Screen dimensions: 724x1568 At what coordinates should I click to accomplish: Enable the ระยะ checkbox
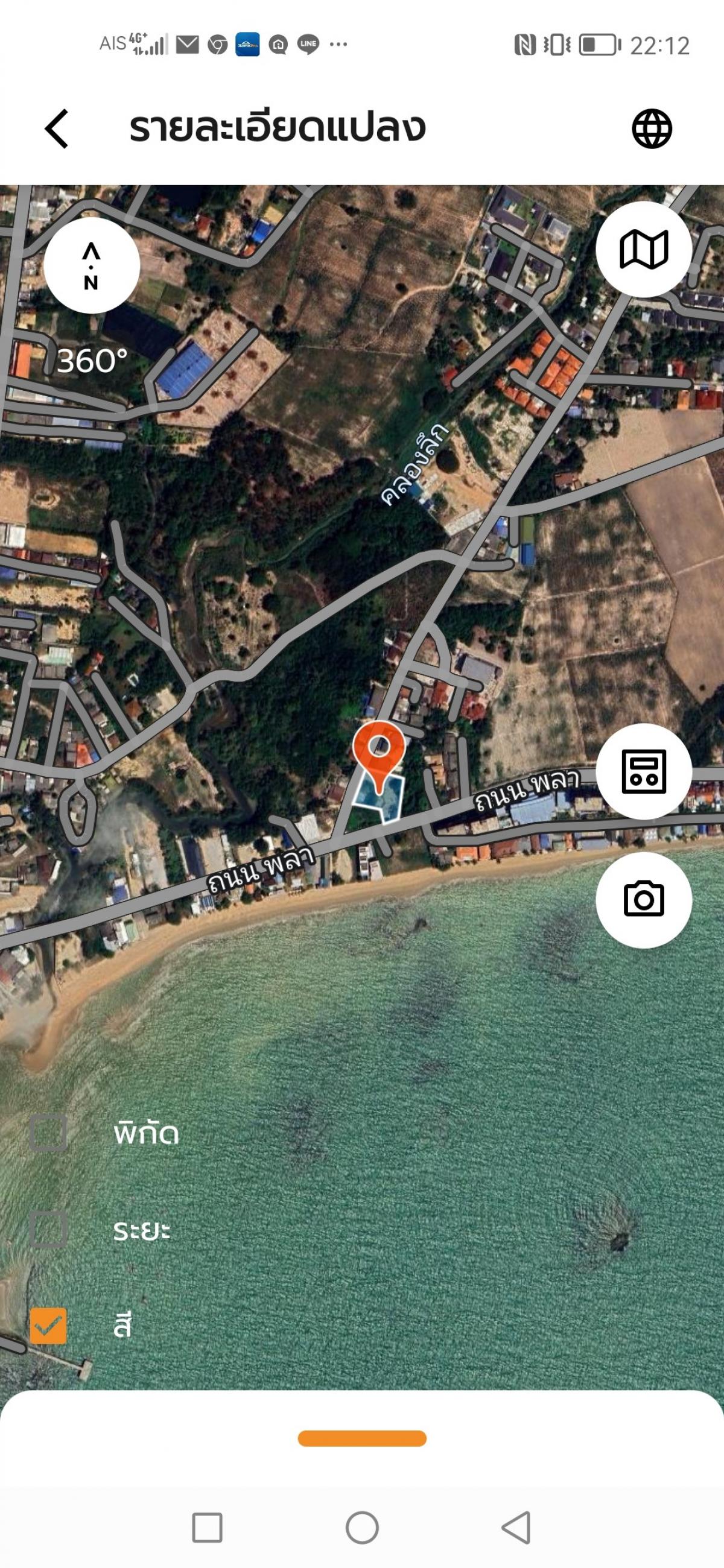point(48,1230)
